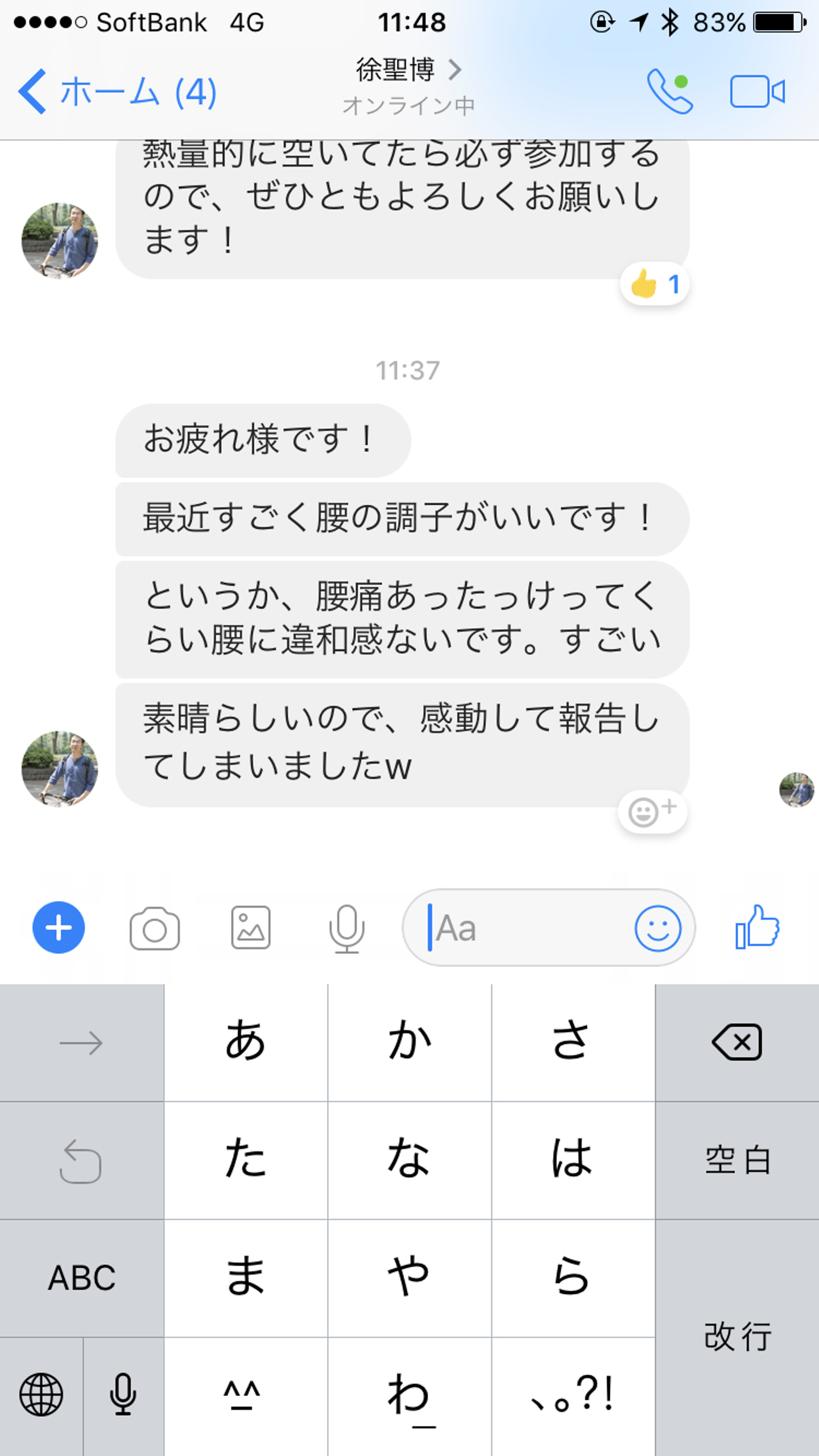Viewport: 819px width, 1456px height.
Task: Open the camera
Action: [155, 929]
